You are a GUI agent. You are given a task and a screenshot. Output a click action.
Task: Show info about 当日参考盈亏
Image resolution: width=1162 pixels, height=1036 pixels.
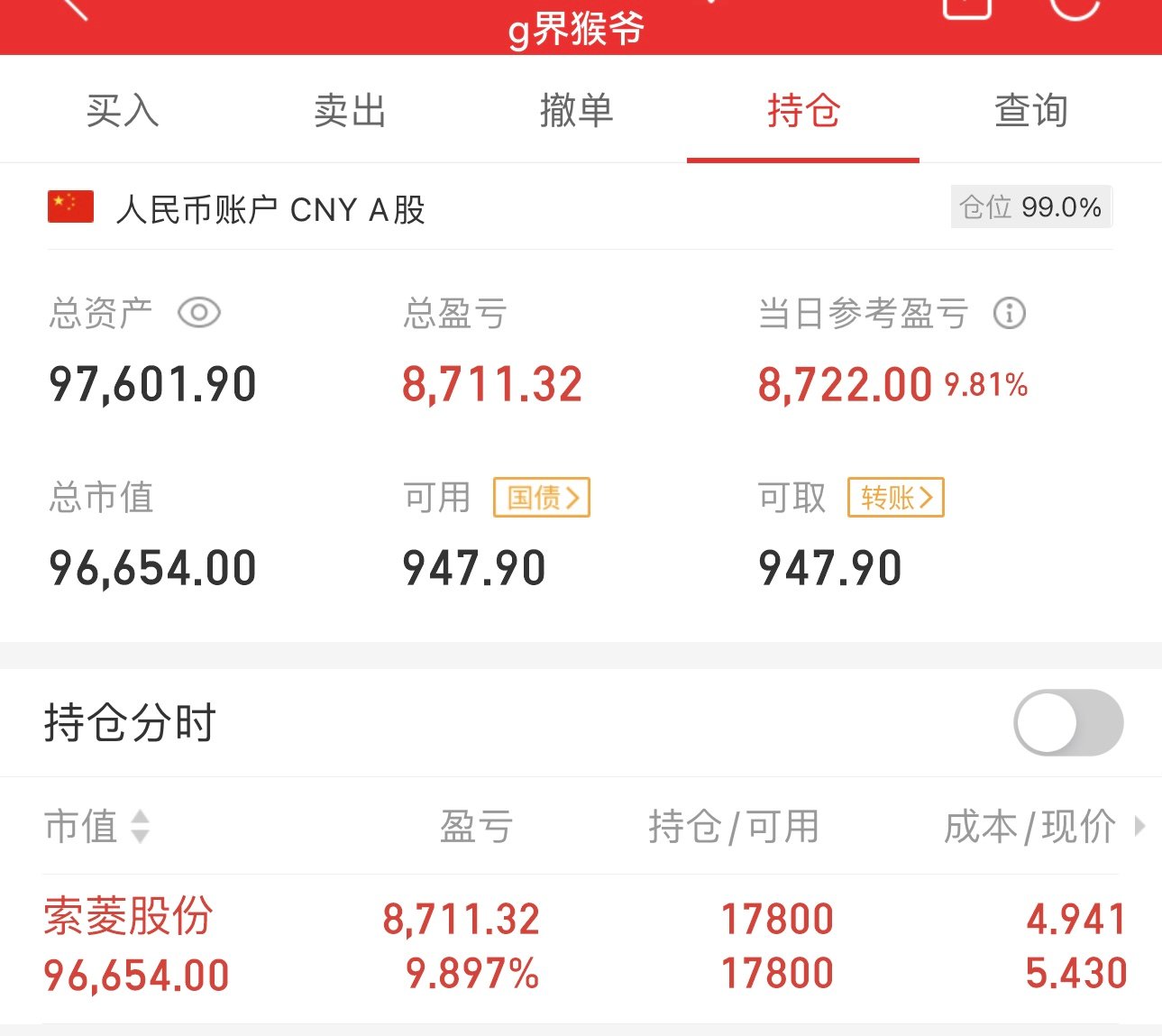1009,314
